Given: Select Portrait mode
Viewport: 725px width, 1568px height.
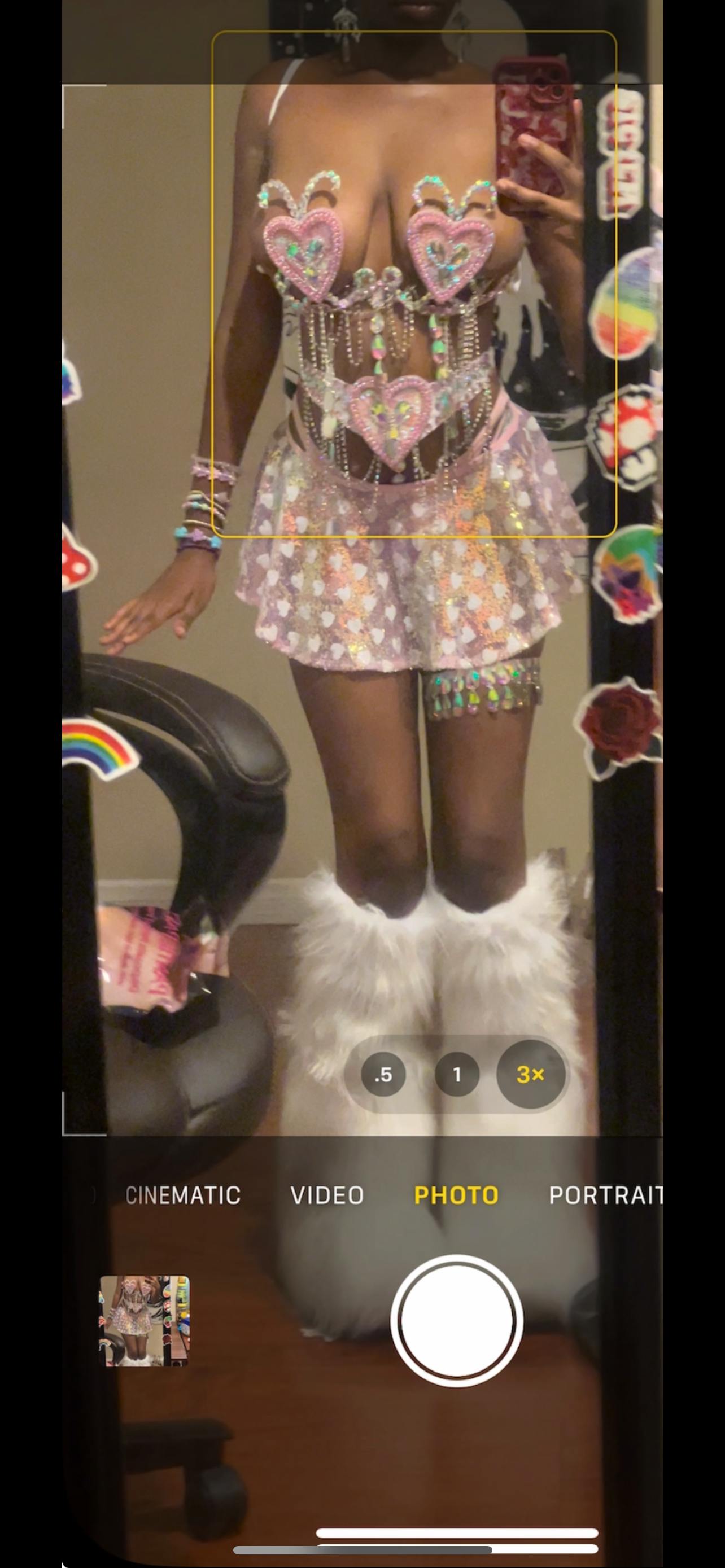Looking at the screenshot, I should point(605,1195).
